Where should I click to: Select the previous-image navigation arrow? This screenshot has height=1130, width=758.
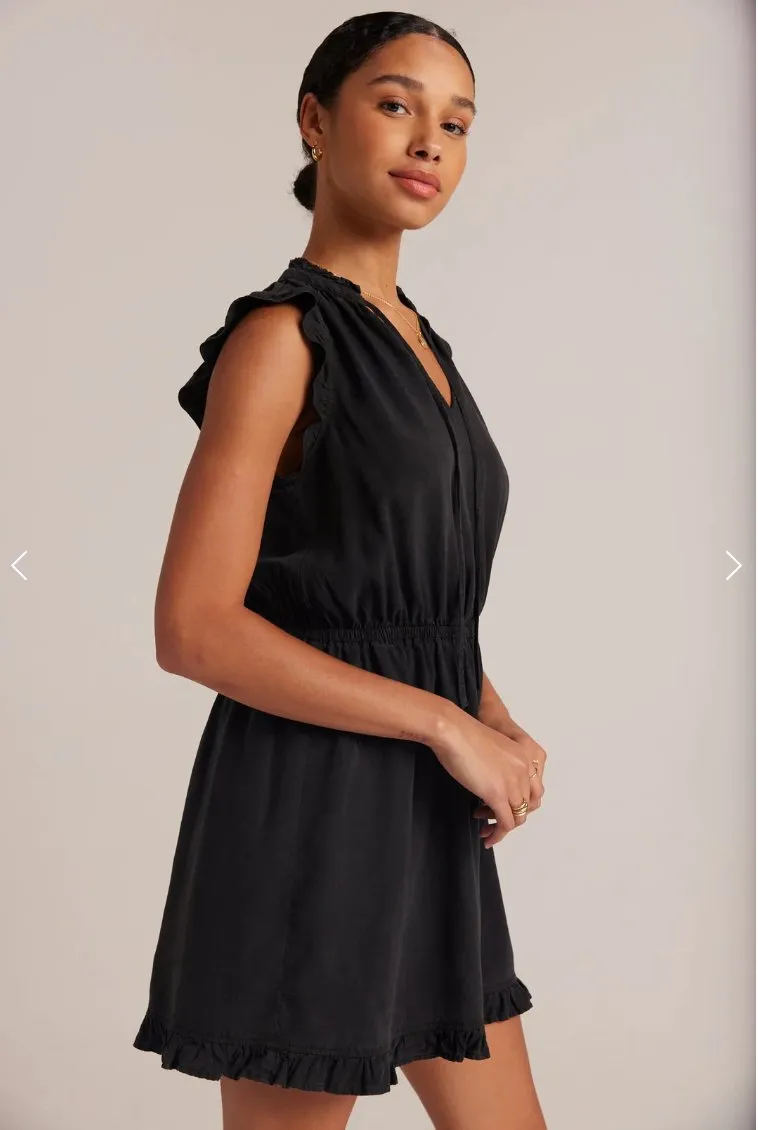[x=20, y=566]
